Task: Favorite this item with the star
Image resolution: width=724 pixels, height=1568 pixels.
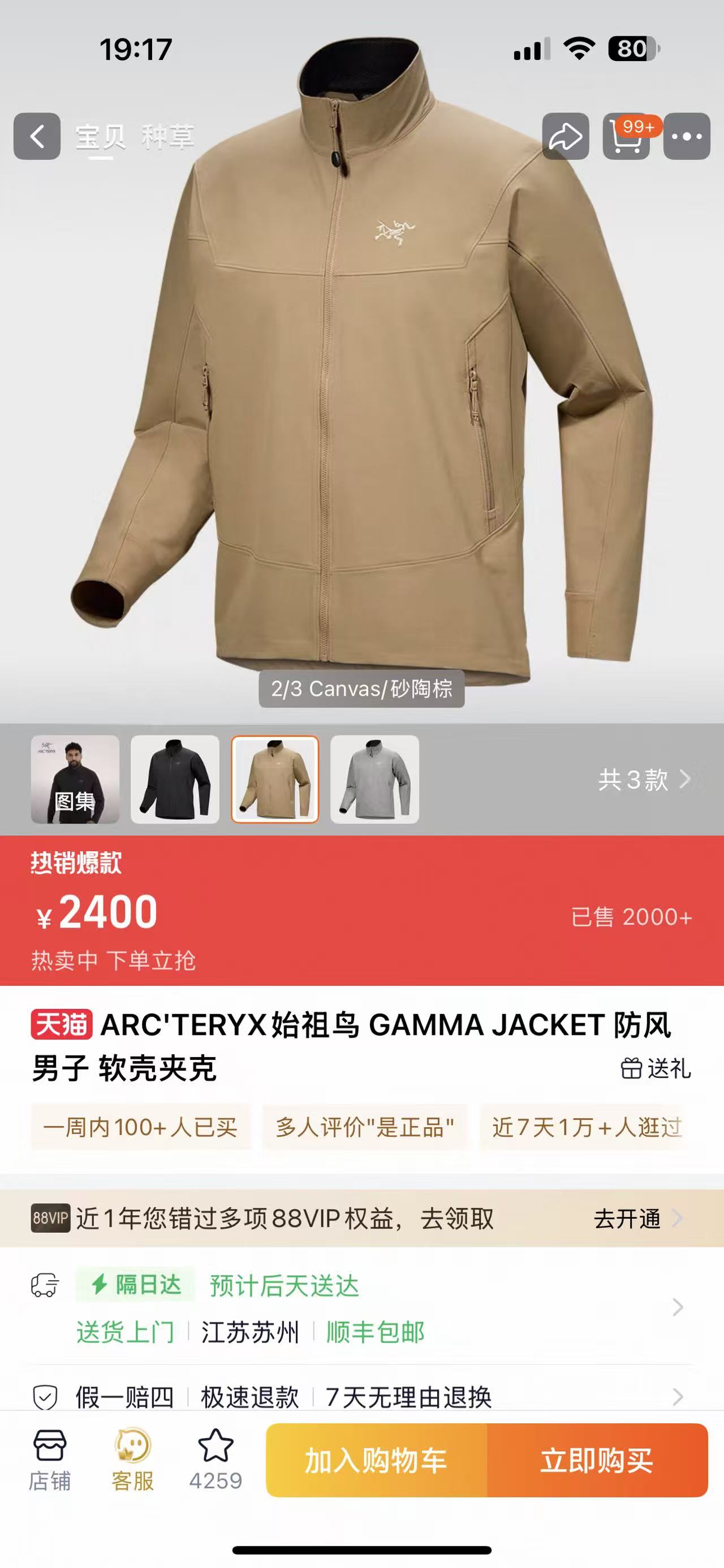Action: tap(216, 1459)
